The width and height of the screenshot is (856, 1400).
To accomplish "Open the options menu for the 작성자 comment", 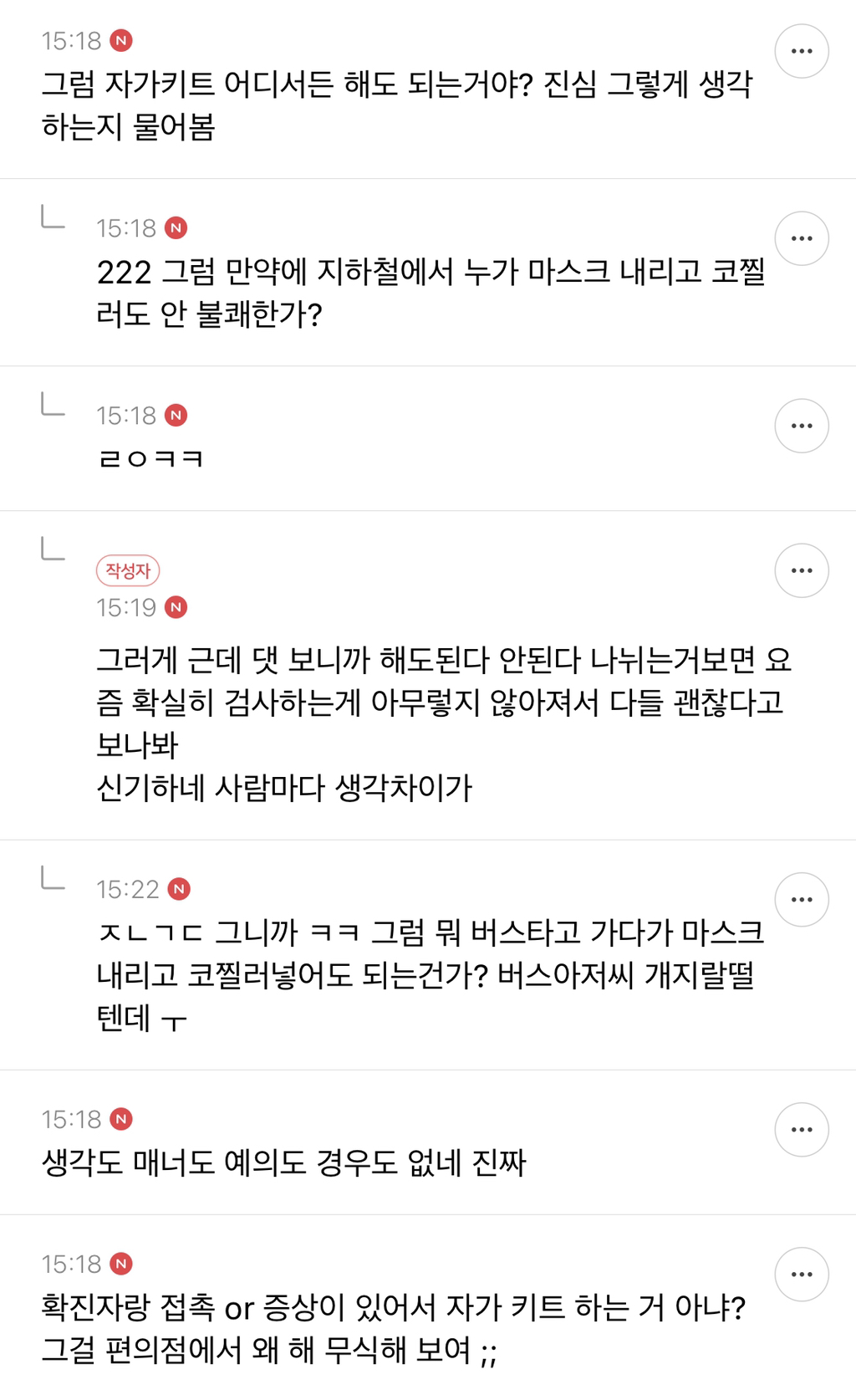I will (x=803, y=569).
